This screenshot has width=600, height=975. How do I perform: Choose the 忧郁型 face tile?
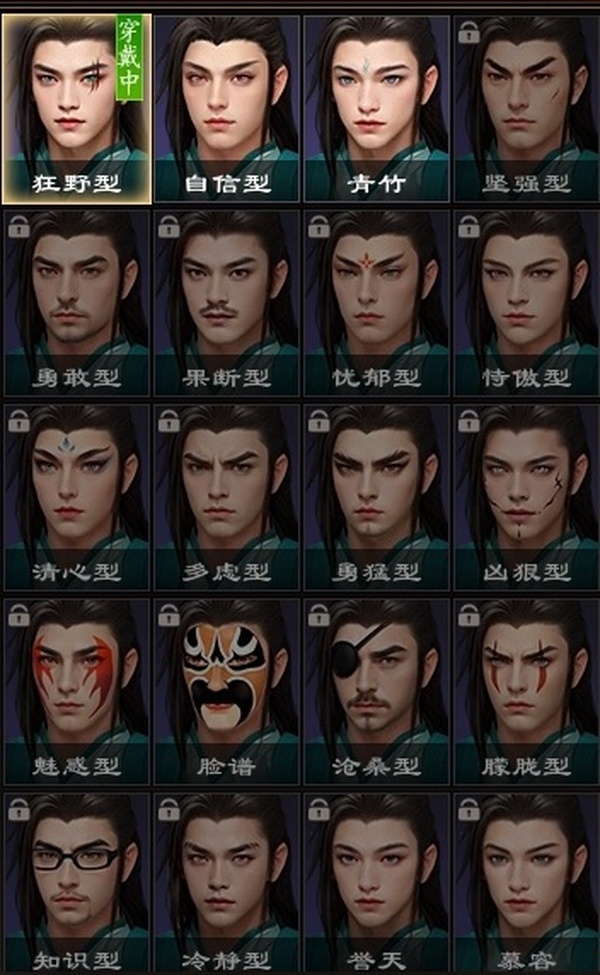(377, 300)
